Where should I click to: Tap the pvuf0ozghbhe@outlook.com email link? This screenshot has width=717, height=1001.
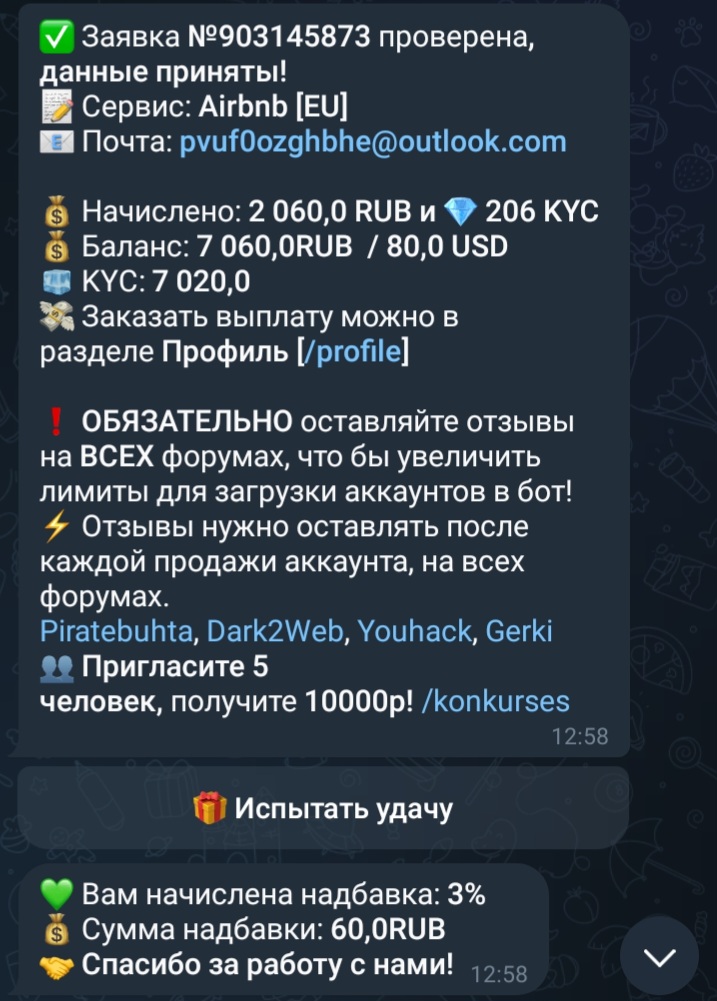[373, 142]
